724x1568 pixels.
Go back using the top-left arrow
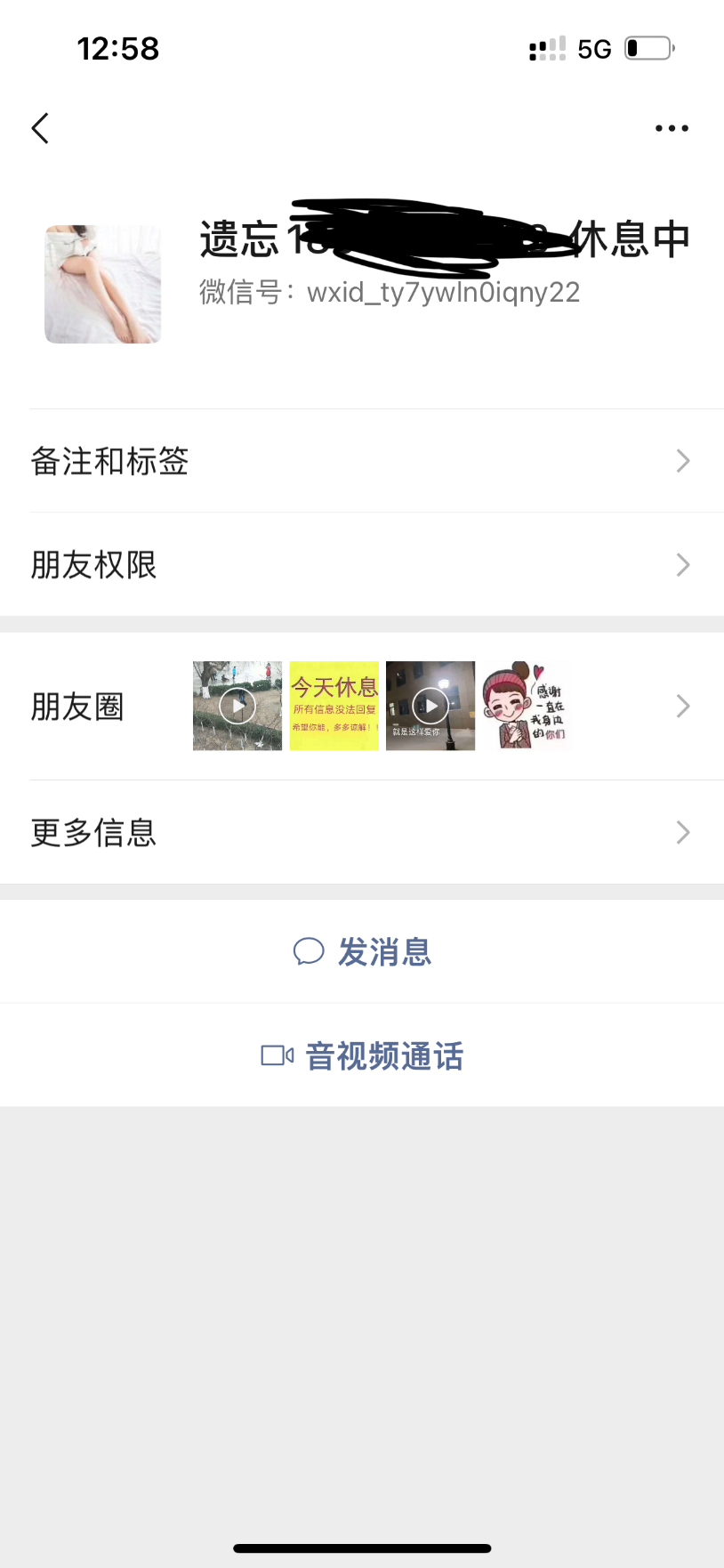tap(40, 128)
